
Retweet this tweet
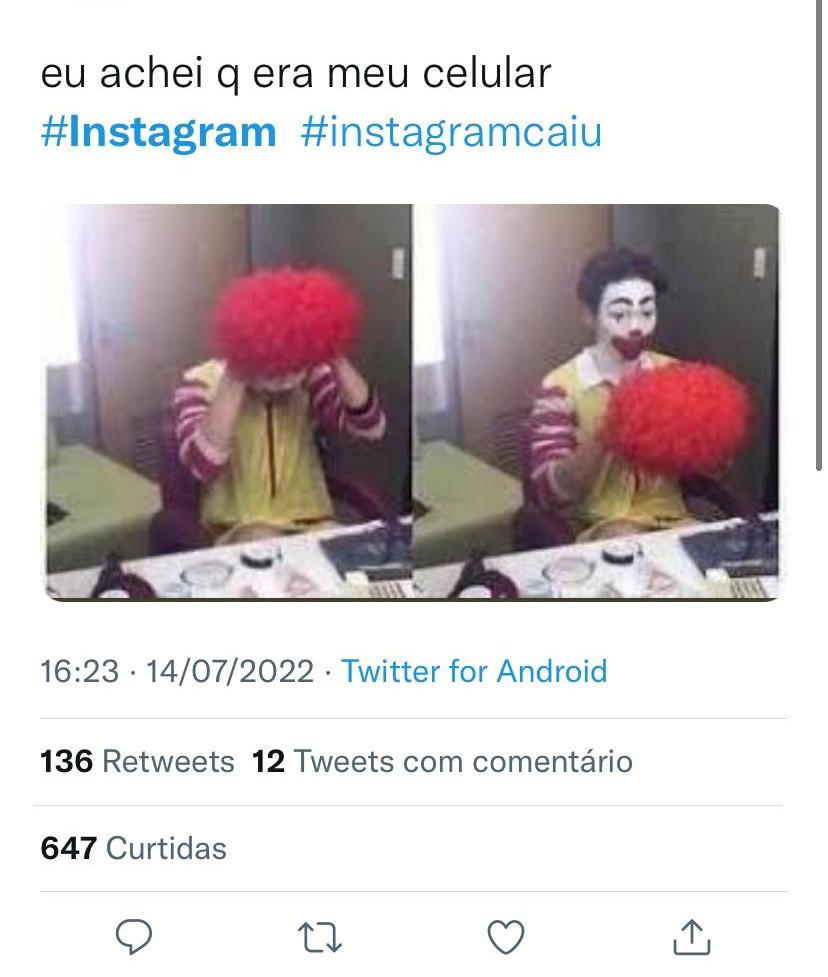point(320,937)
